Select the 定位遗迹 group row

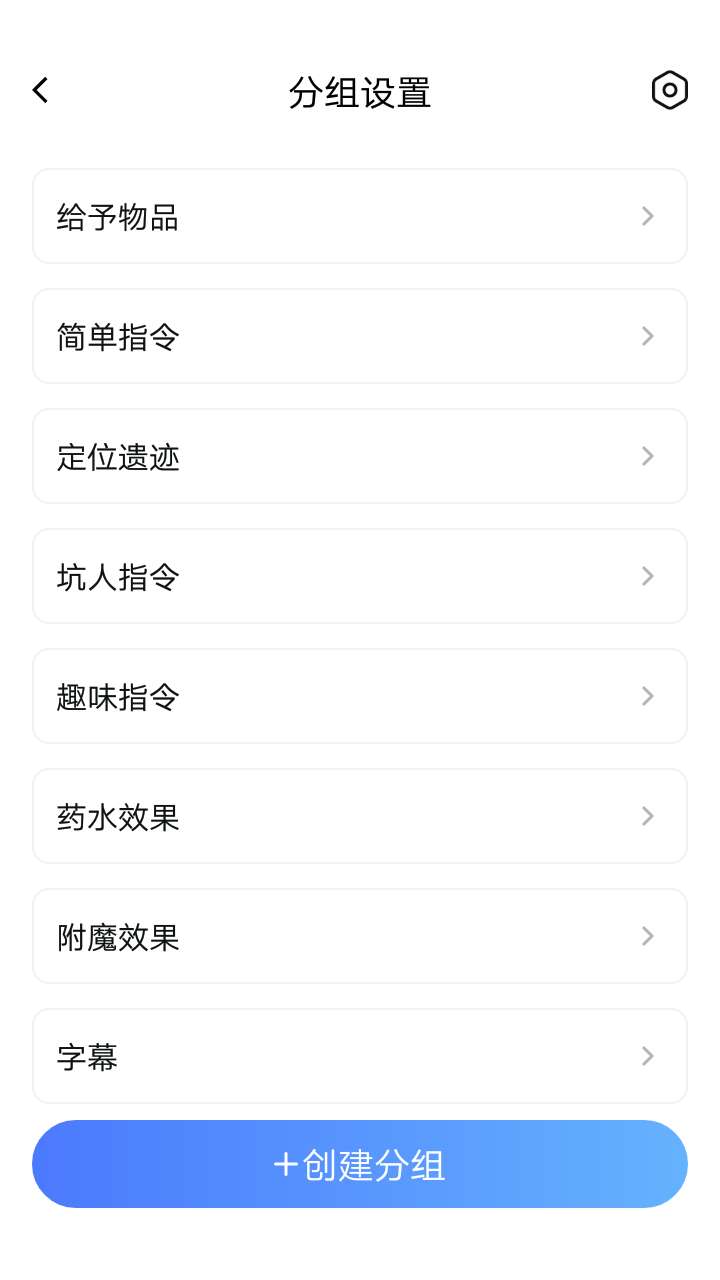click(x=360, y=456)
